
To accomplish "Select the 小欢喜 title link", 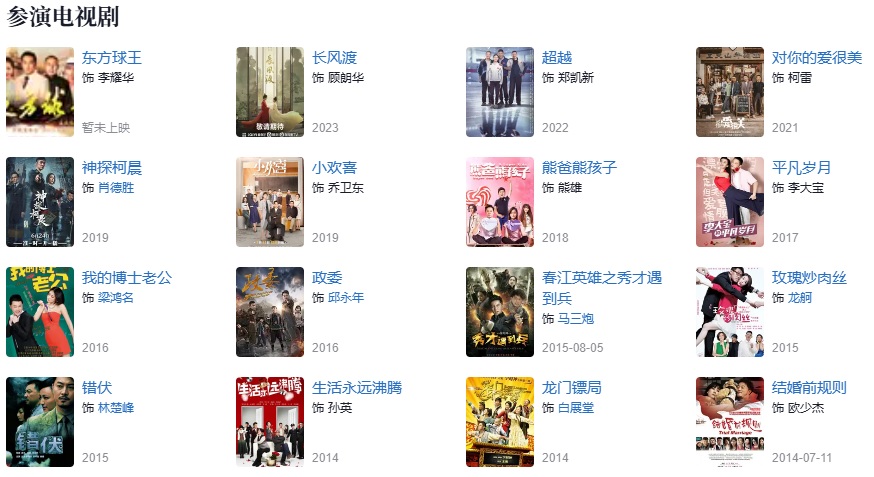I will pyautogui.click(x=334, y=168).
